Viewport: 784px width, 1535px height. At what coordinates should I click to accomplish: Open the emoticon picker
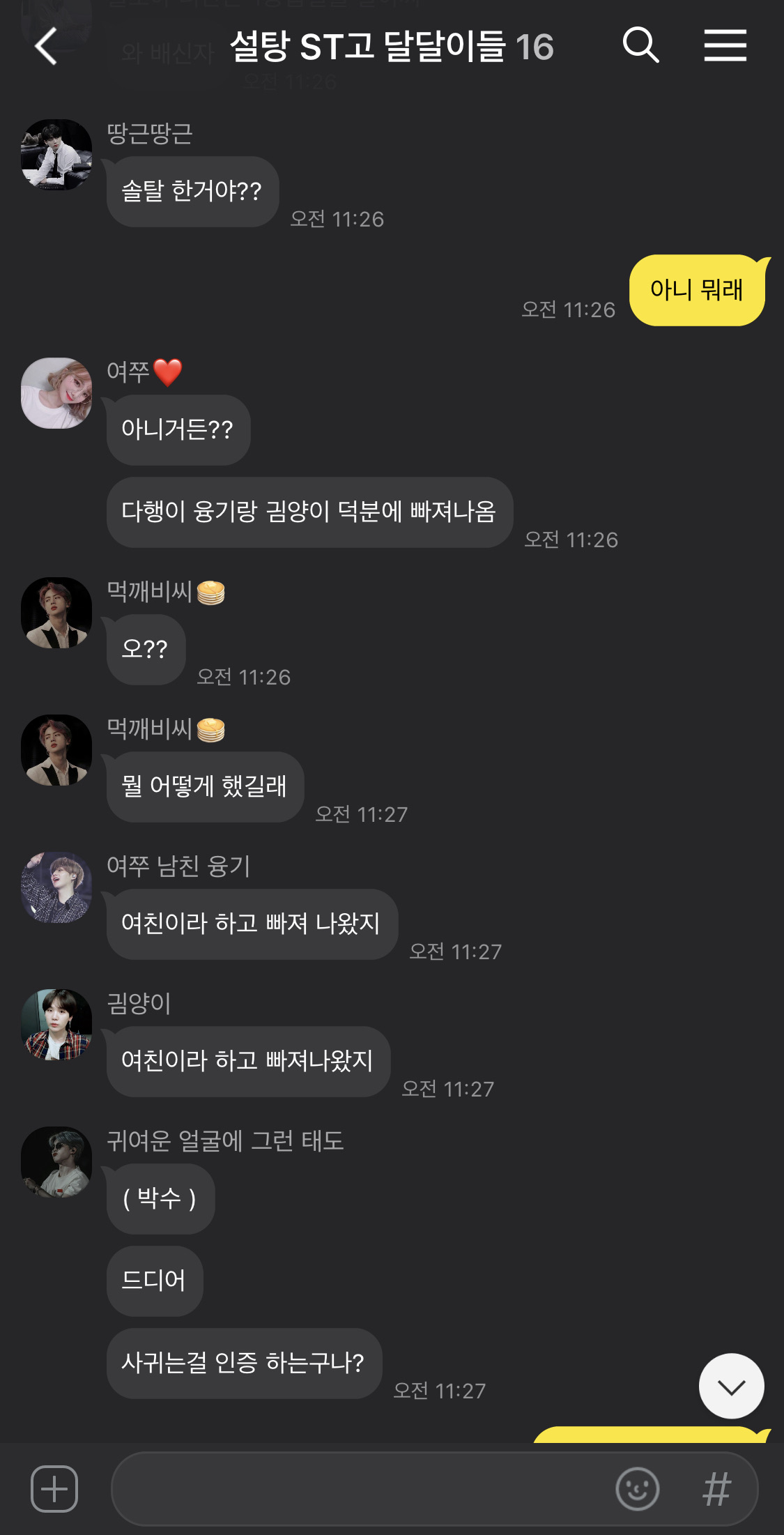[x=637, y=1489]
